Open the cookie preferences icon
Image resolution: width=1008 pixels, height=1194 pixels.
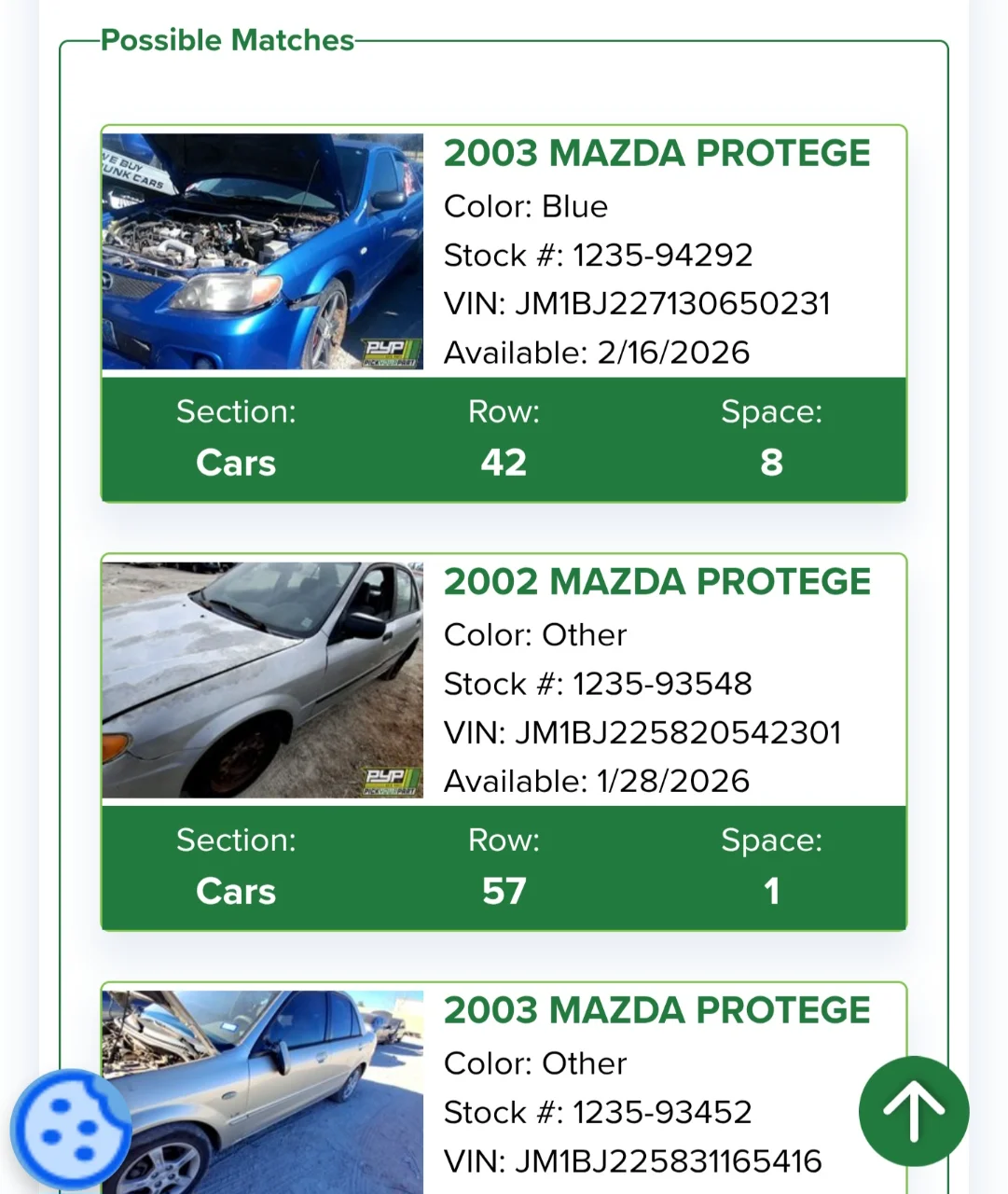tap(73, 1128)
